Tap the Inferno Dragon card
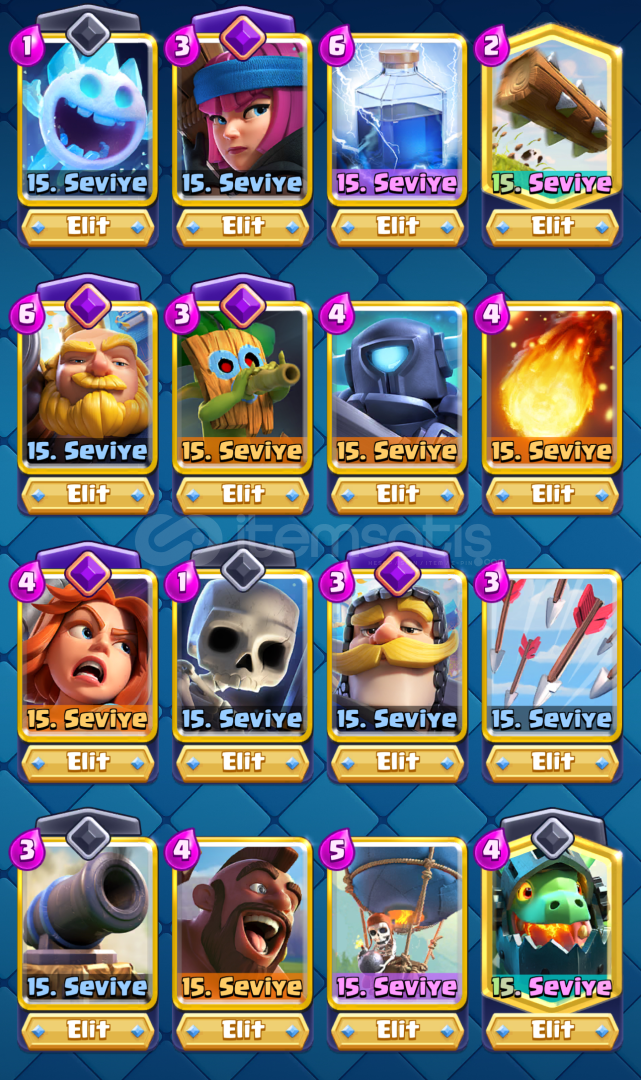 [552, 922]
